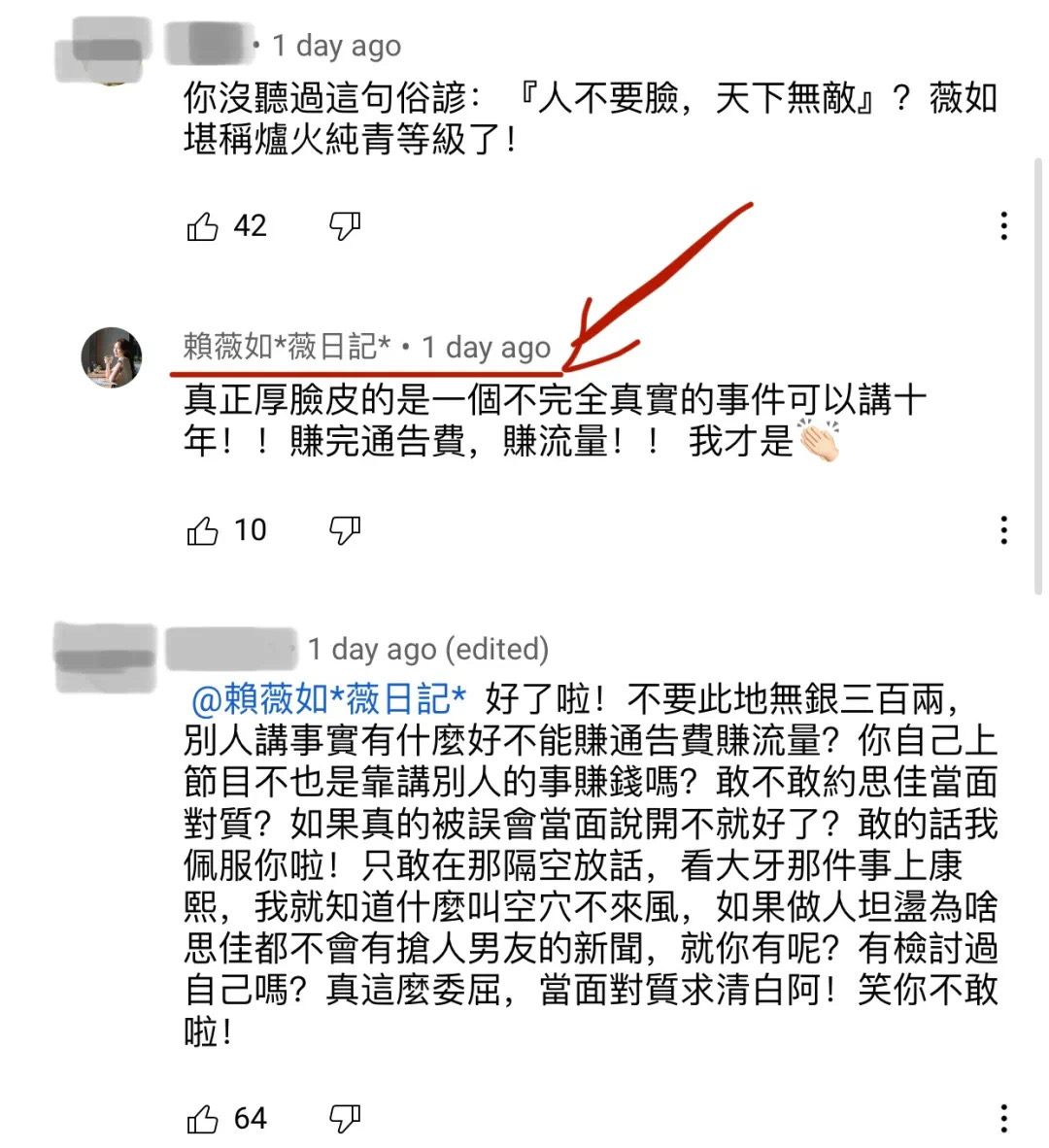This screenshot has height=1148, width=1049.
Task: Dislike the comment with 42 likes
Action: pos(344,226)
